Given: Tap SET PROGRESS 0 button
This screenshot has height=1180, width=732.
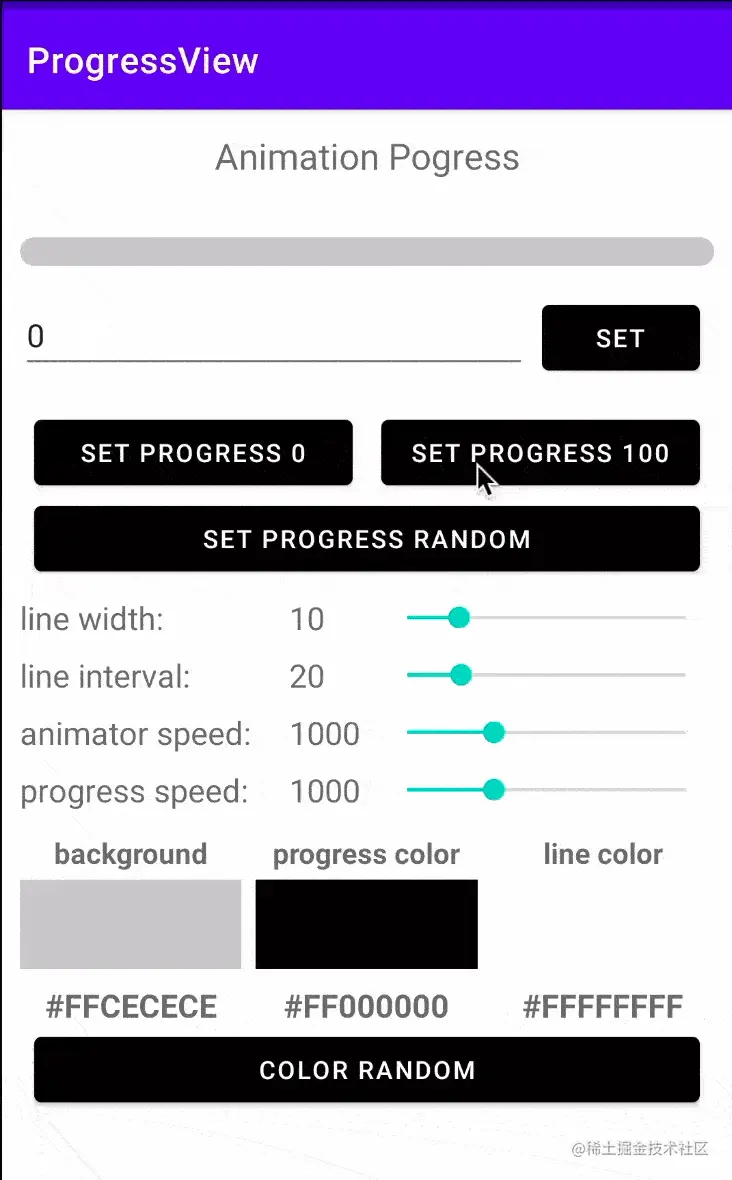Looking at the screenshot, I should [193, 453].
